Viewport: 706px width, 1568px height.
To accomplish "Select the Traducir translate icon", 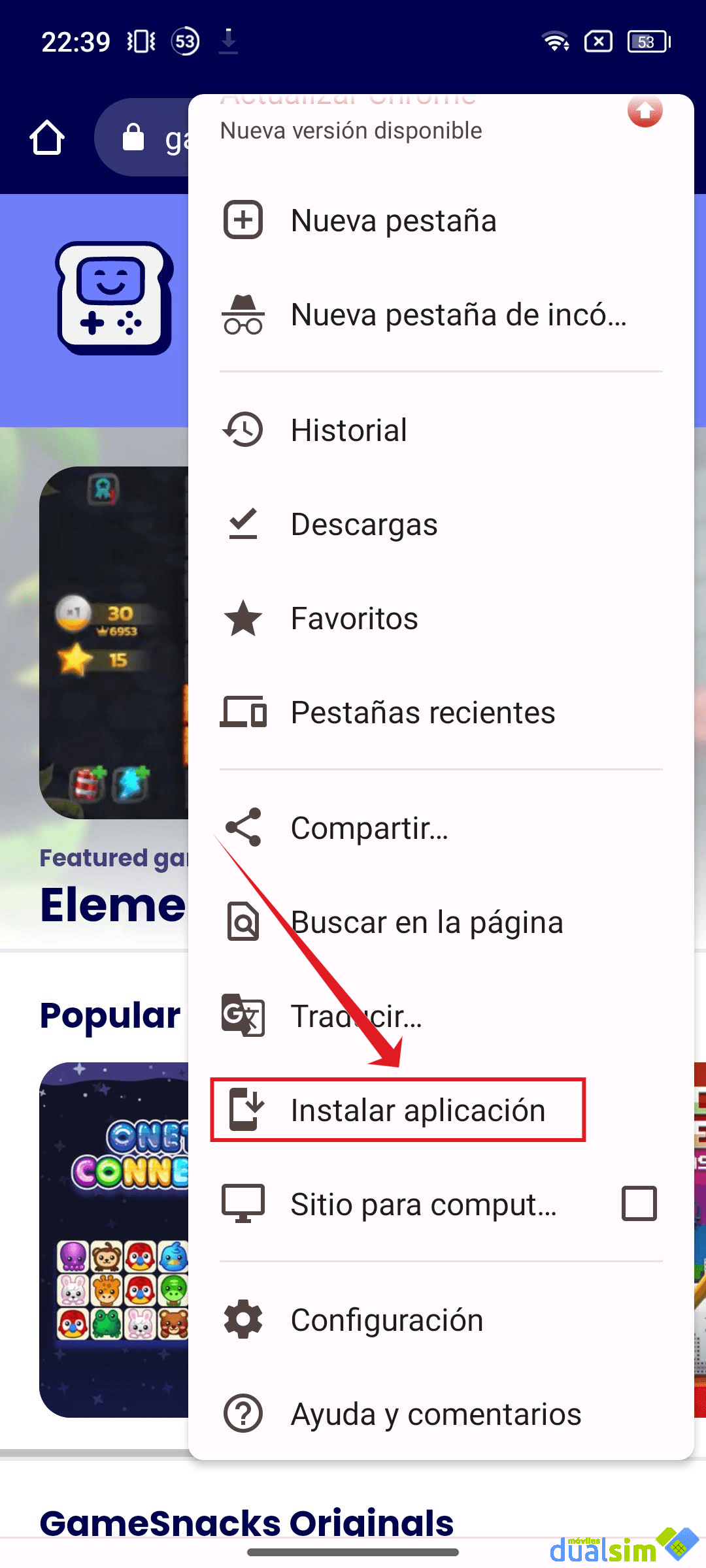I will 243,1016.
